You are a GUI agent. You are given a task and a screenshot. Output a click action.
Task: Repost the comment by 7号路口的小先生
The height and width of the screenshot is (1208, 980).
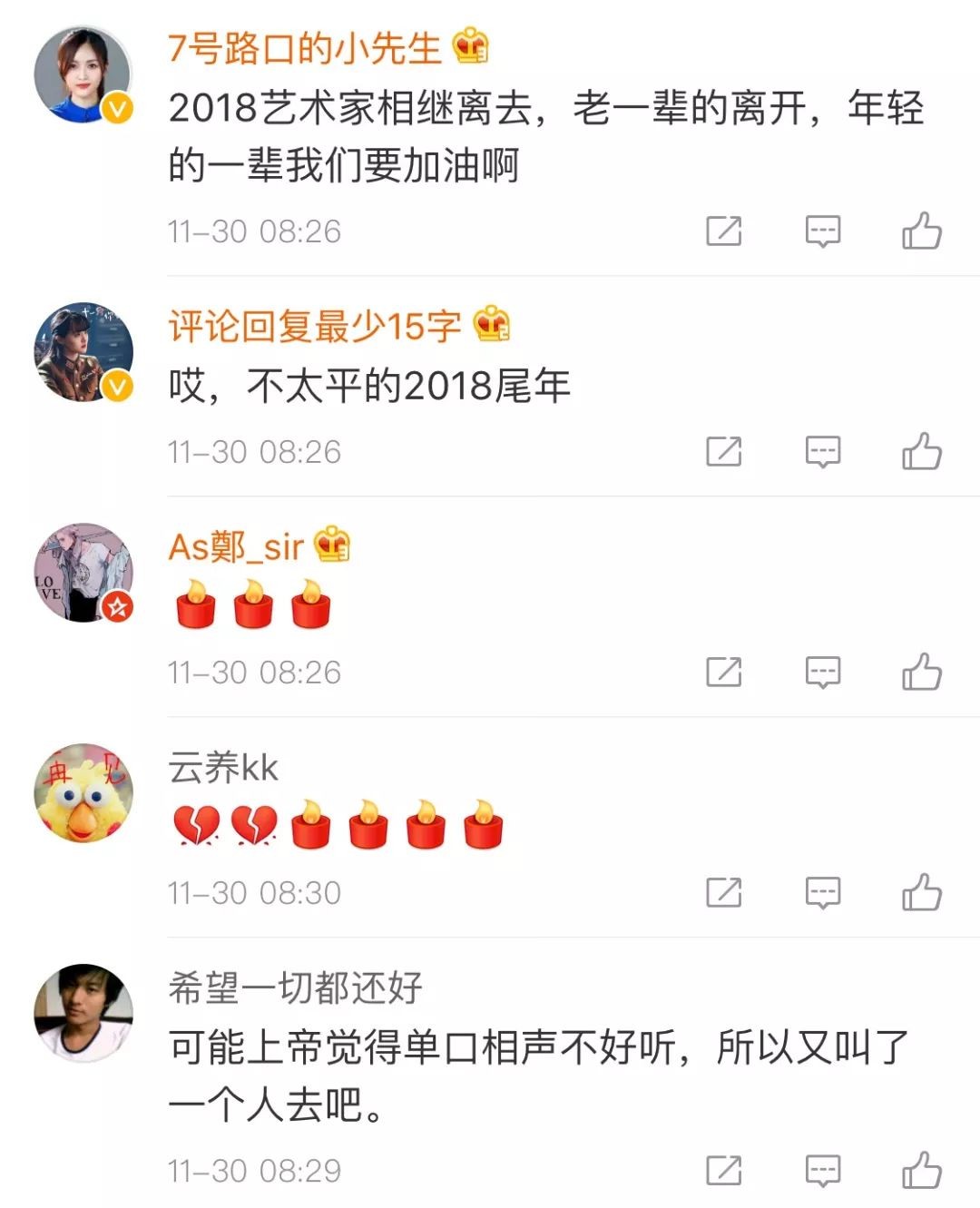723,231
